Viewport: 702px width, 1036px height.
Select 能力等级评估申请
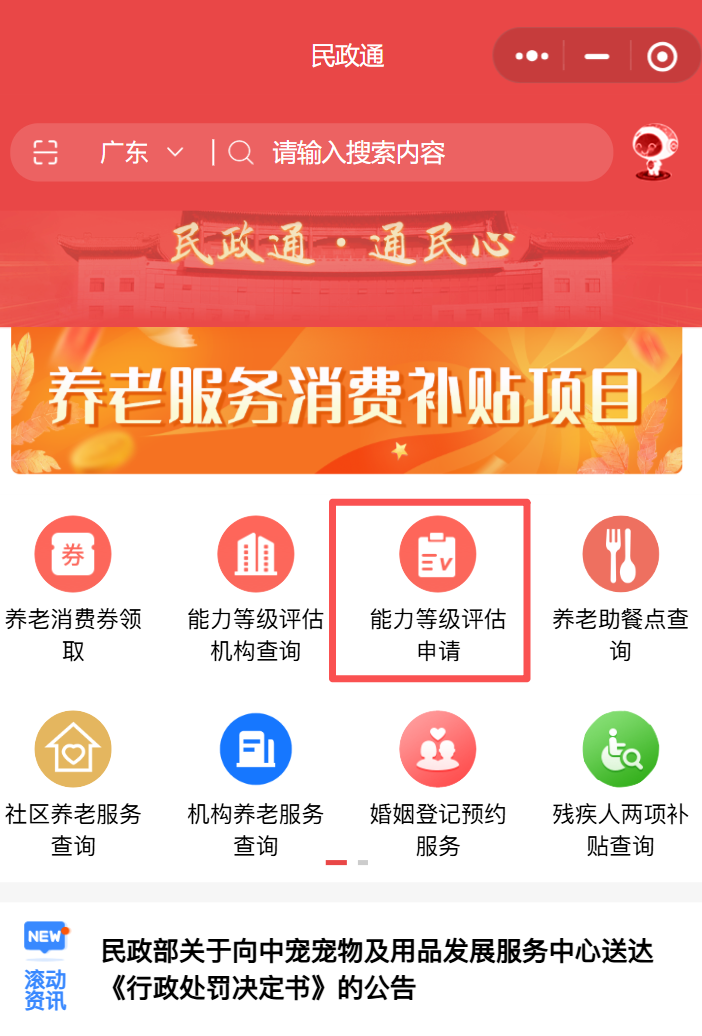[x=438, y=589]
